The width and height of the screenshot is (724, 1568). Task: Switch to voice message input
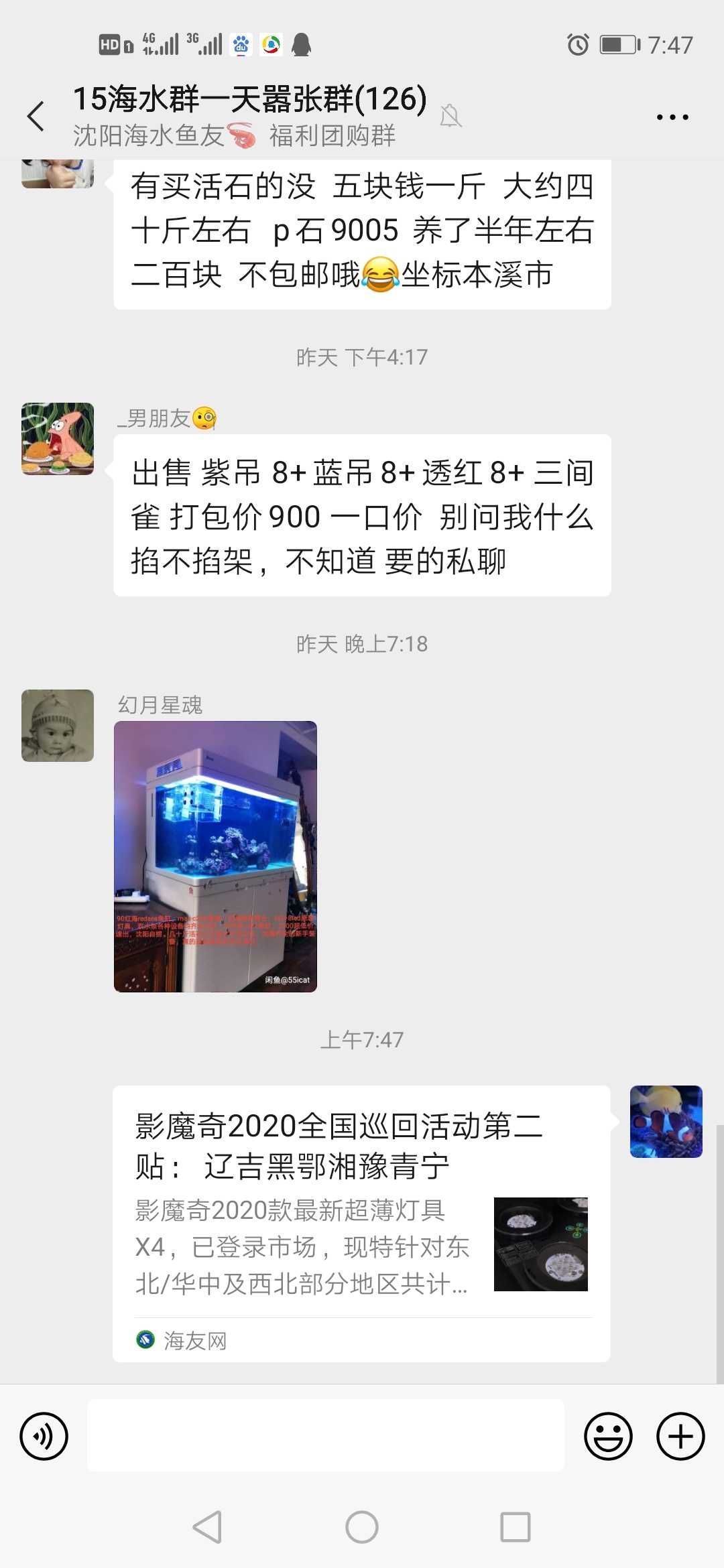click(44, 1436)
